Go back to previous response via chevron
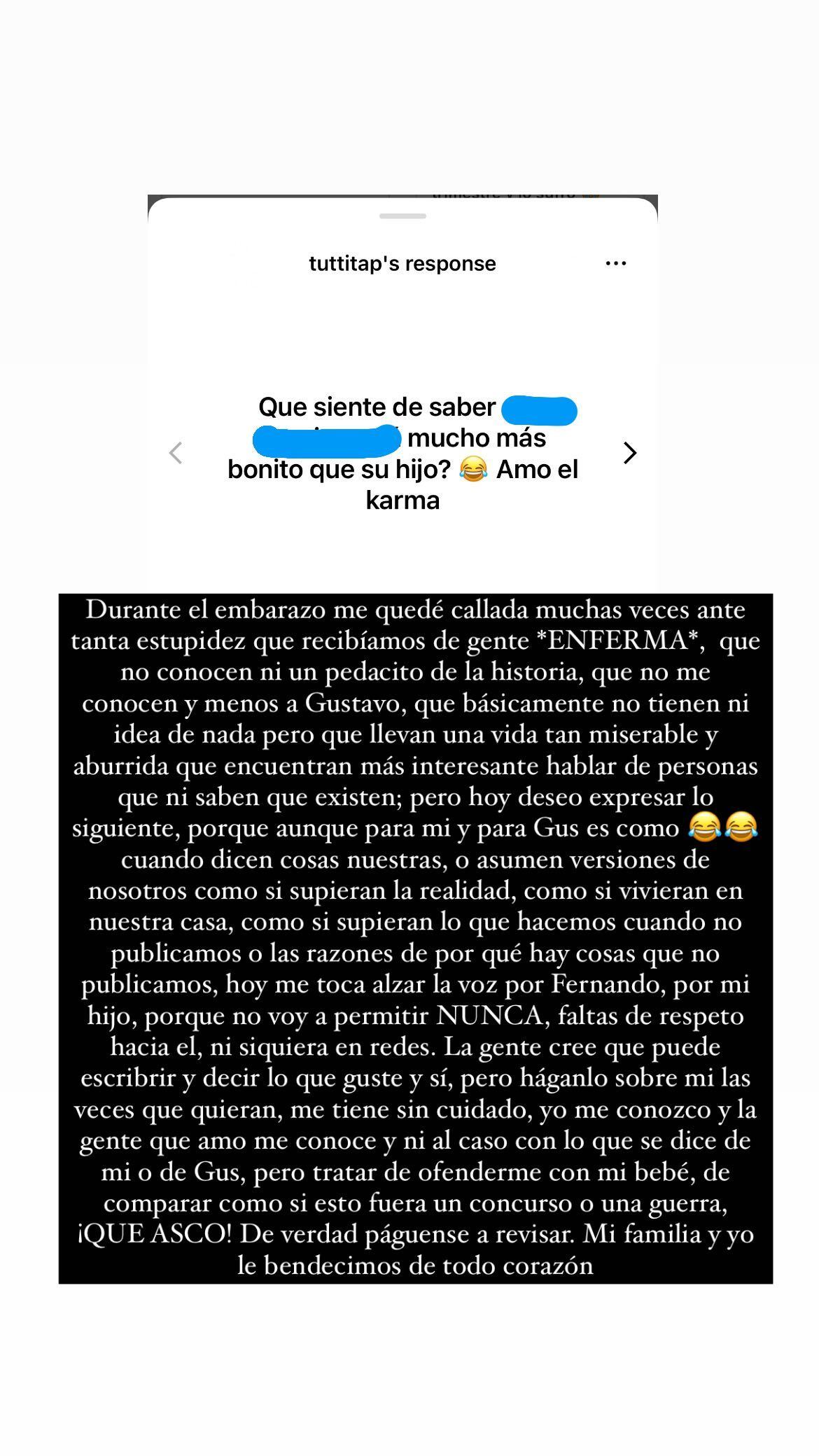Viewport: 819px width, 1456px height. (176, 453)
